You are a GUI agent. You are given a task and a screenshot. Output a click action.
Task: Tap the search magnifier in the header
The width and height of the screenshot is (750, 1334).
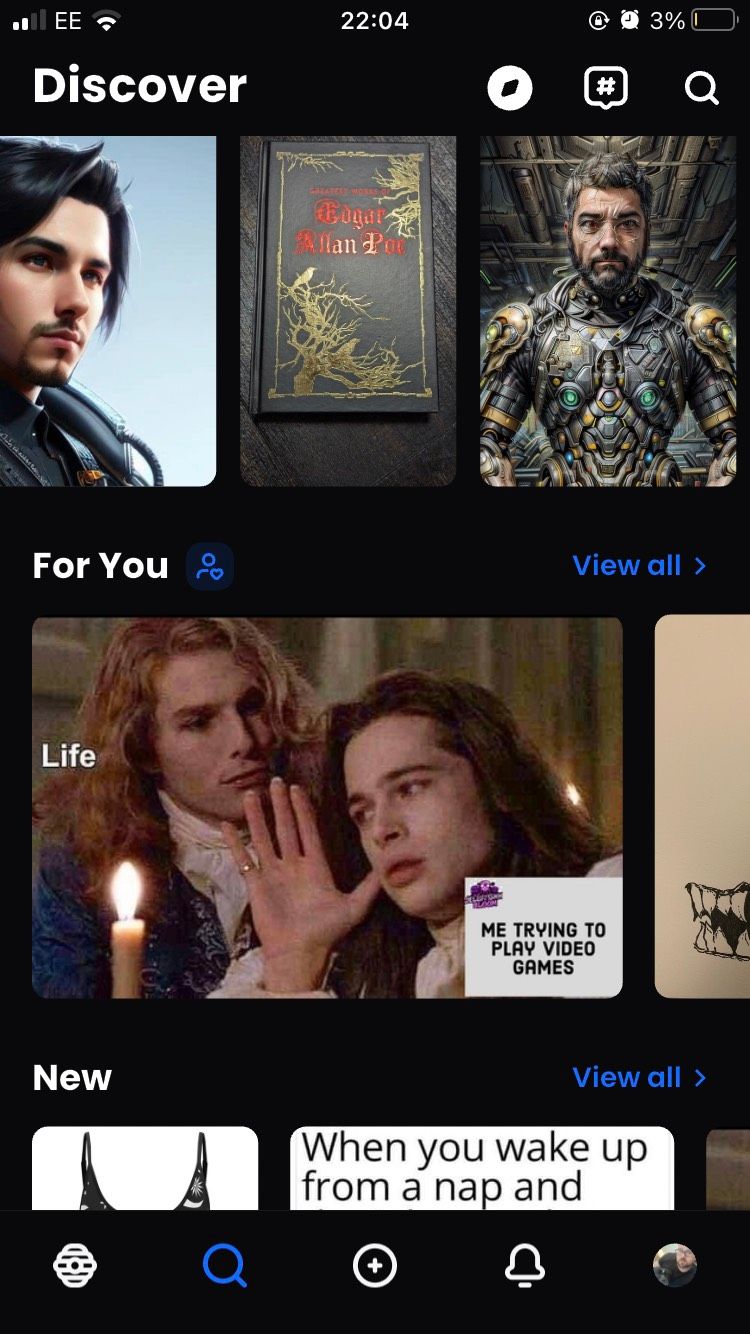[x=701, y=89]
